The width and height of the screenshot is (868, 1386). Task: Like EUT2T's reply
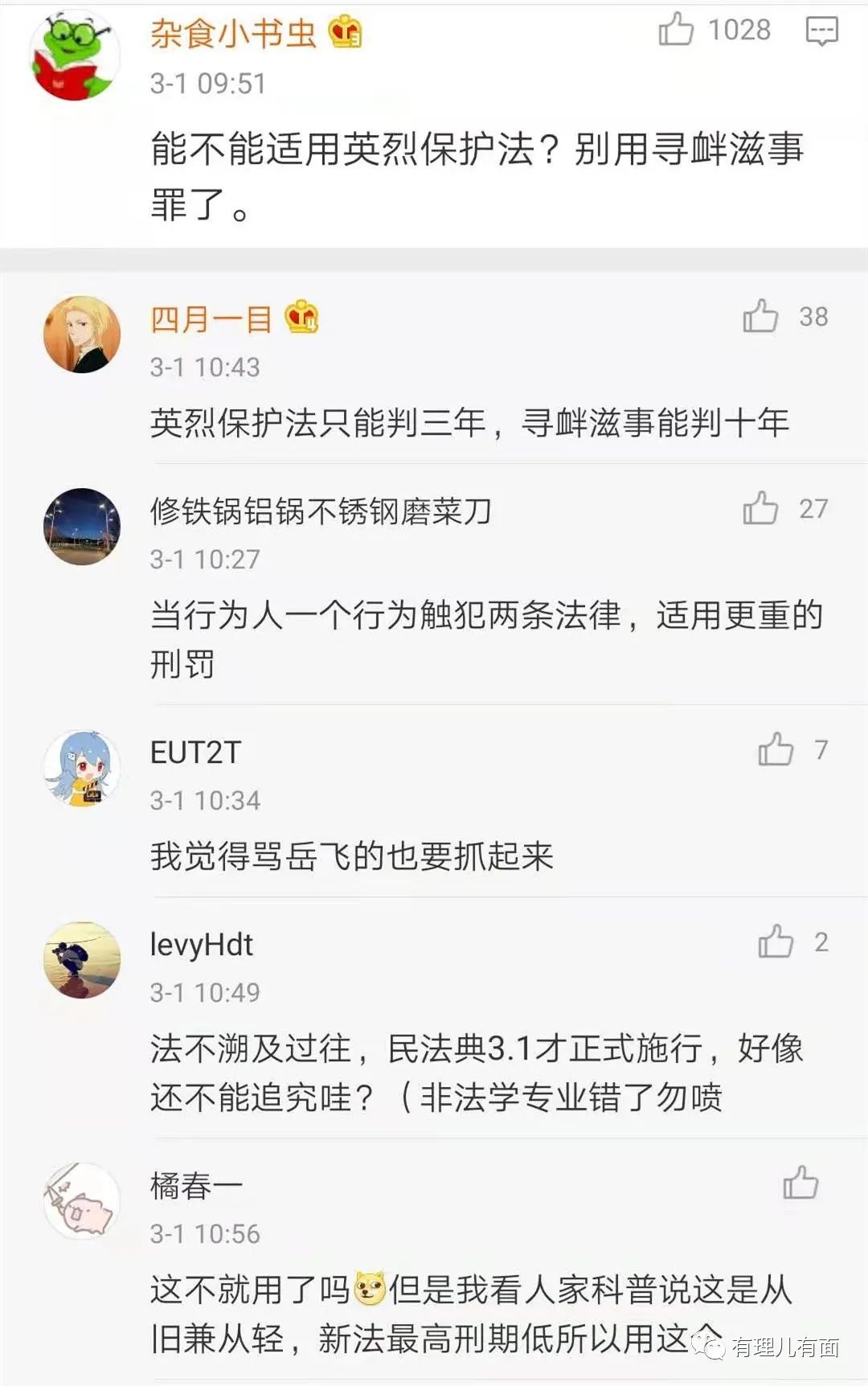[x=776, y=750]
